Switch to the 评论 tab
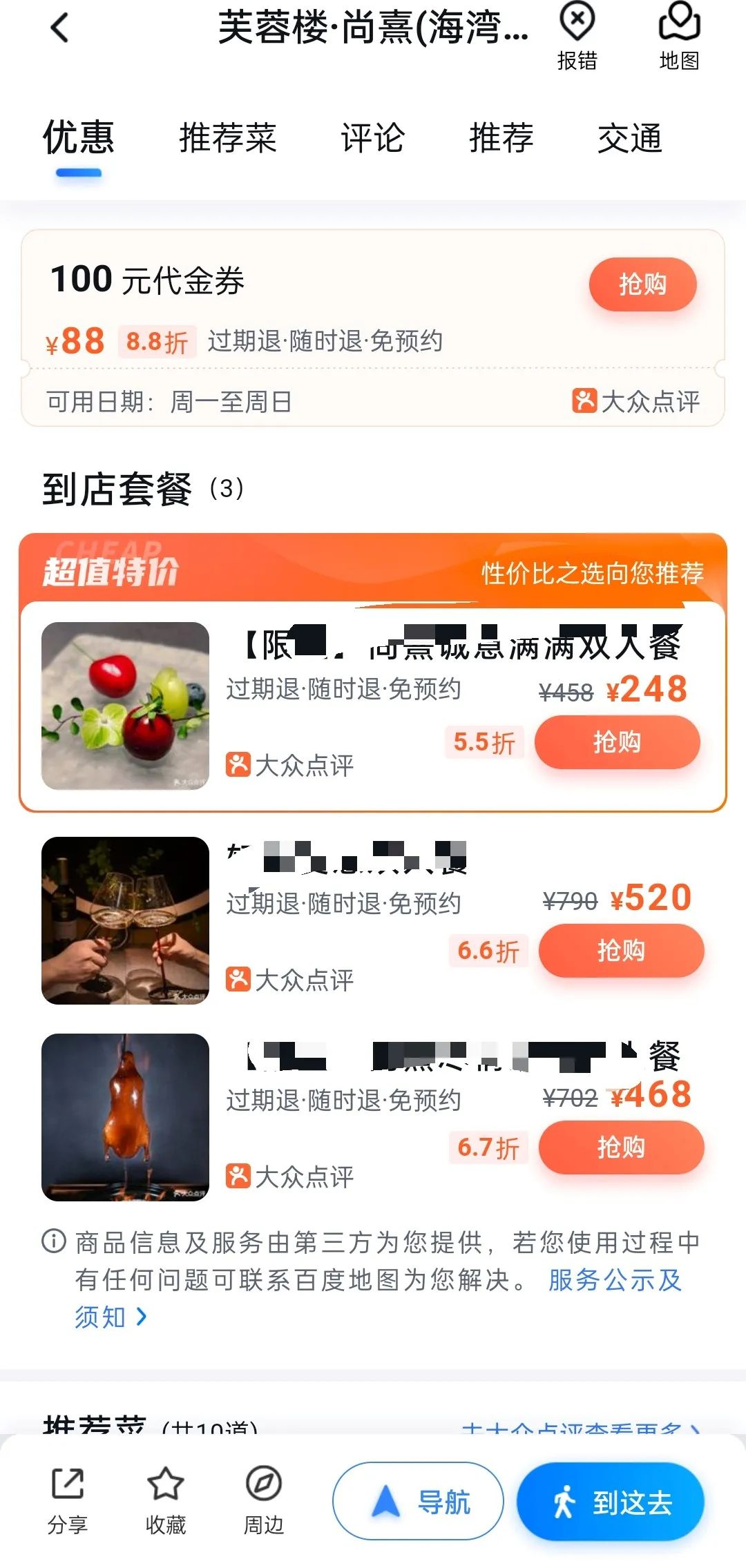746x1568 pixels. [372, 137]
